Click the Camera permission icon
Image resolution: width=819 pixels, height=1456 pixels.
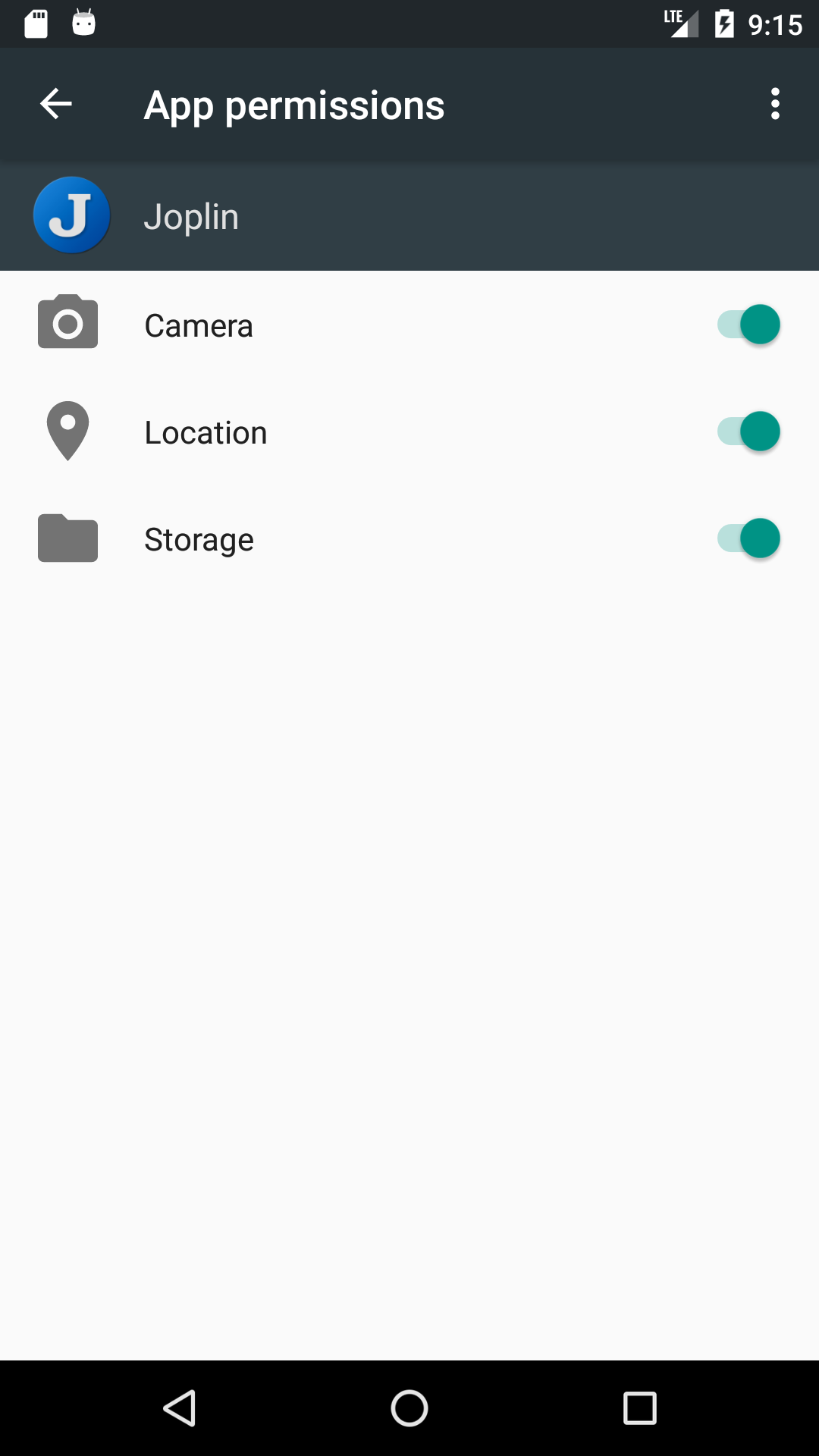pyautogui.click(x=67, y=324)
